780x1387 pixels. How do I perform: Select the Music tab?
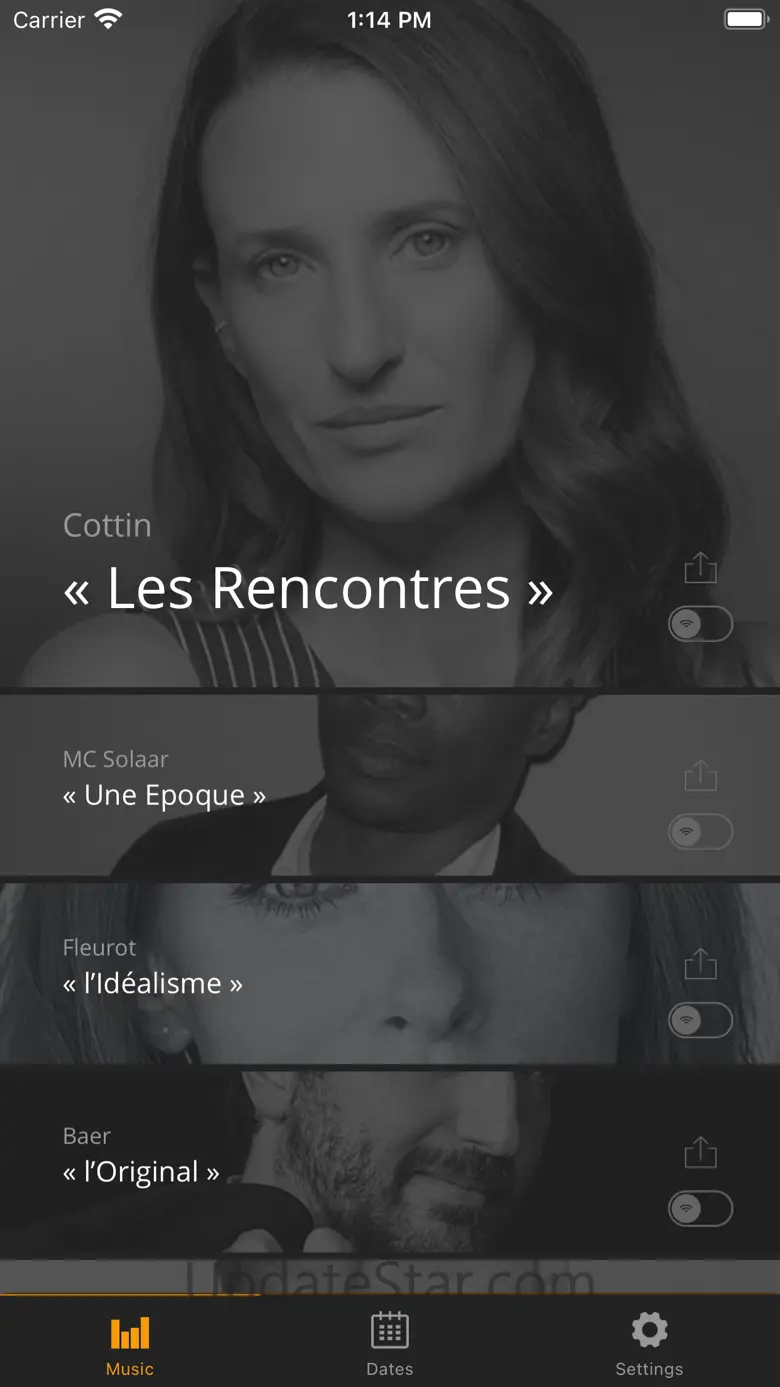pos(130,1343)
